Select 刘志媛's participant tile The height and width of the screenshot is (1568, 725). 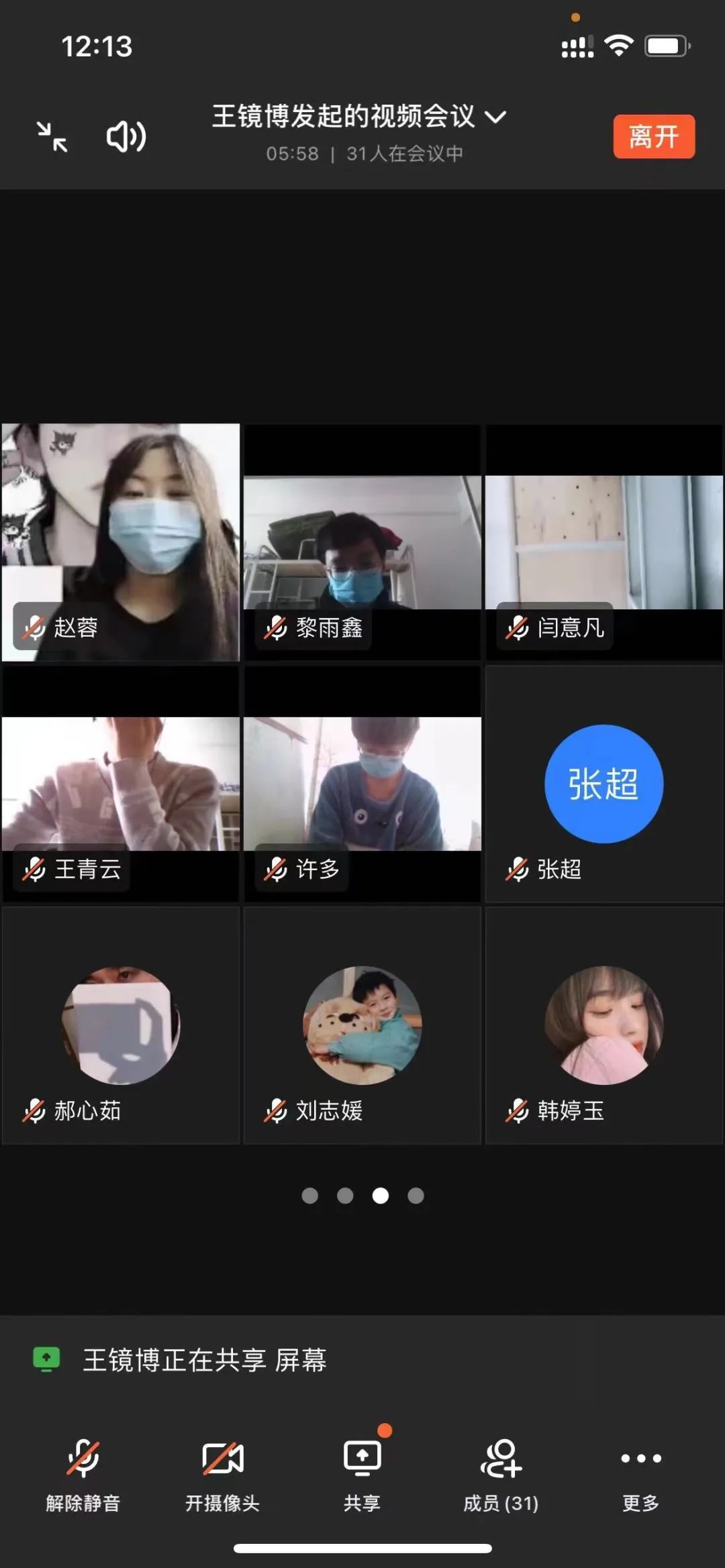click(362, 1025)
